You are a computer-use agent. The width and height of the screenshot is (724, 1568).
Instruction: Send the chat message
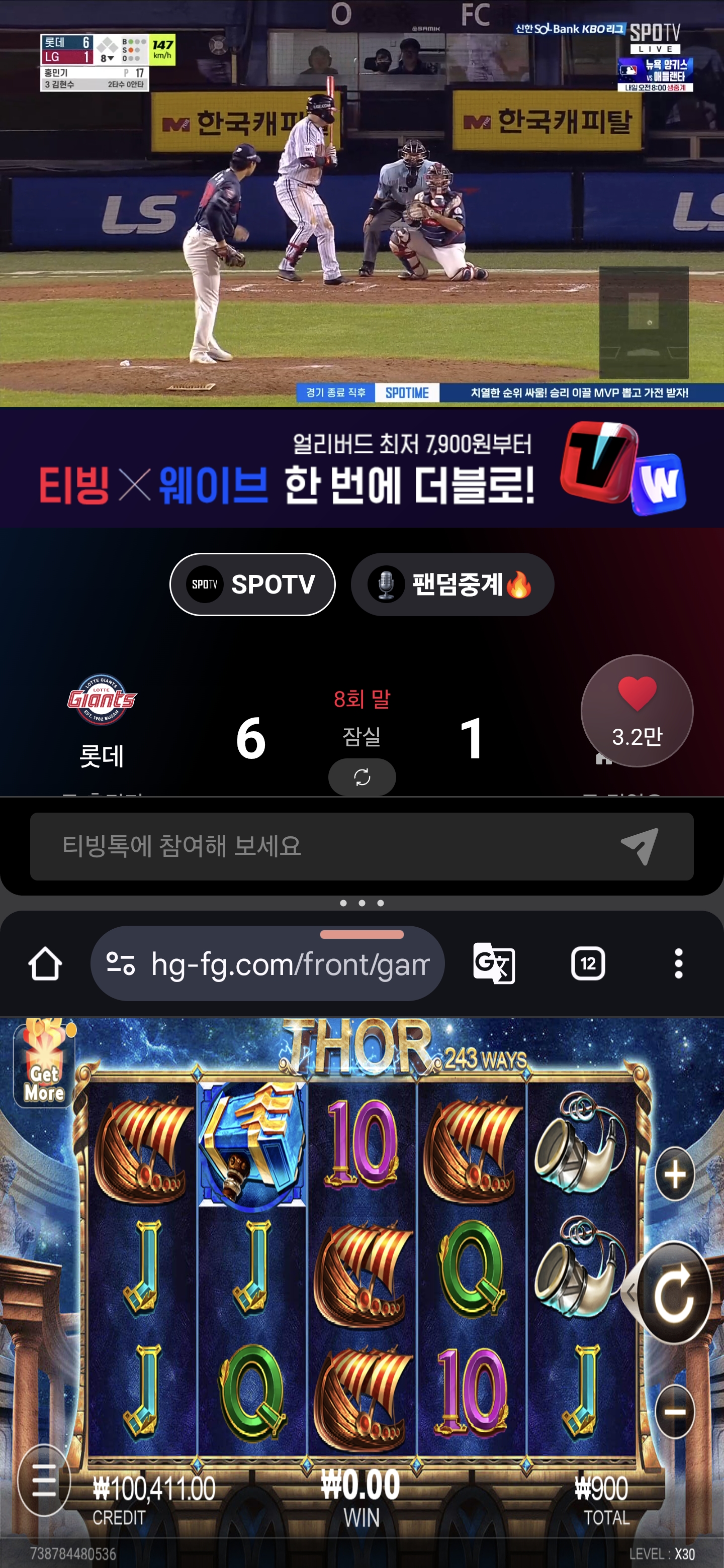[640, 846]
